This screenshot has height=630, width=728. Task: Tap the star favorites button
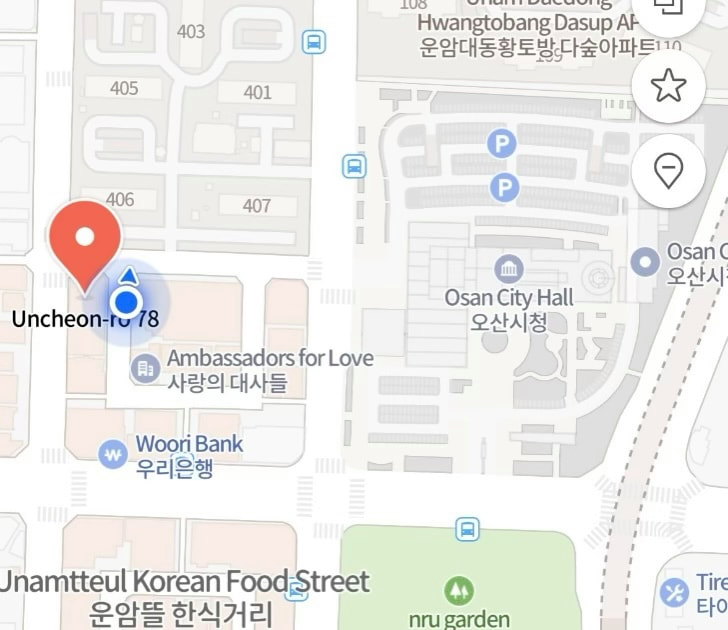coord(668,86)
